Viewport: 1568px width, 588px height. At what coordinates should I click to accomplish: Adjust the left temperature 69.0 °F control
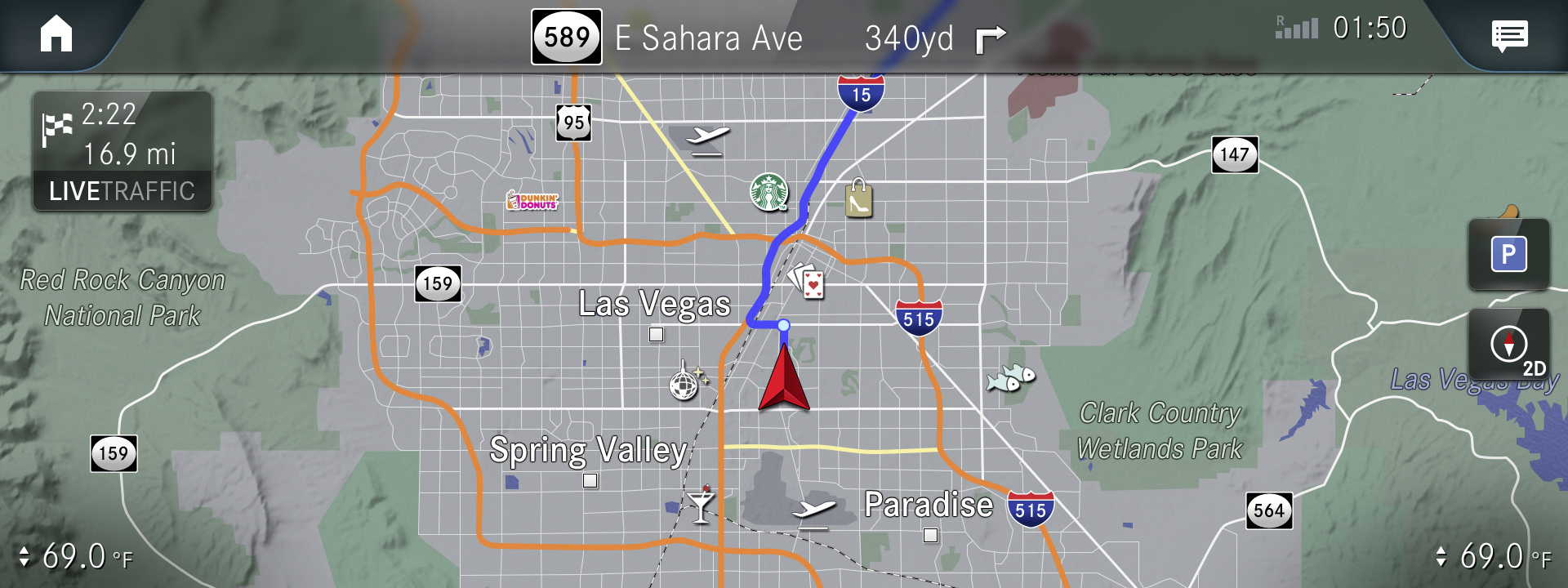76,557
